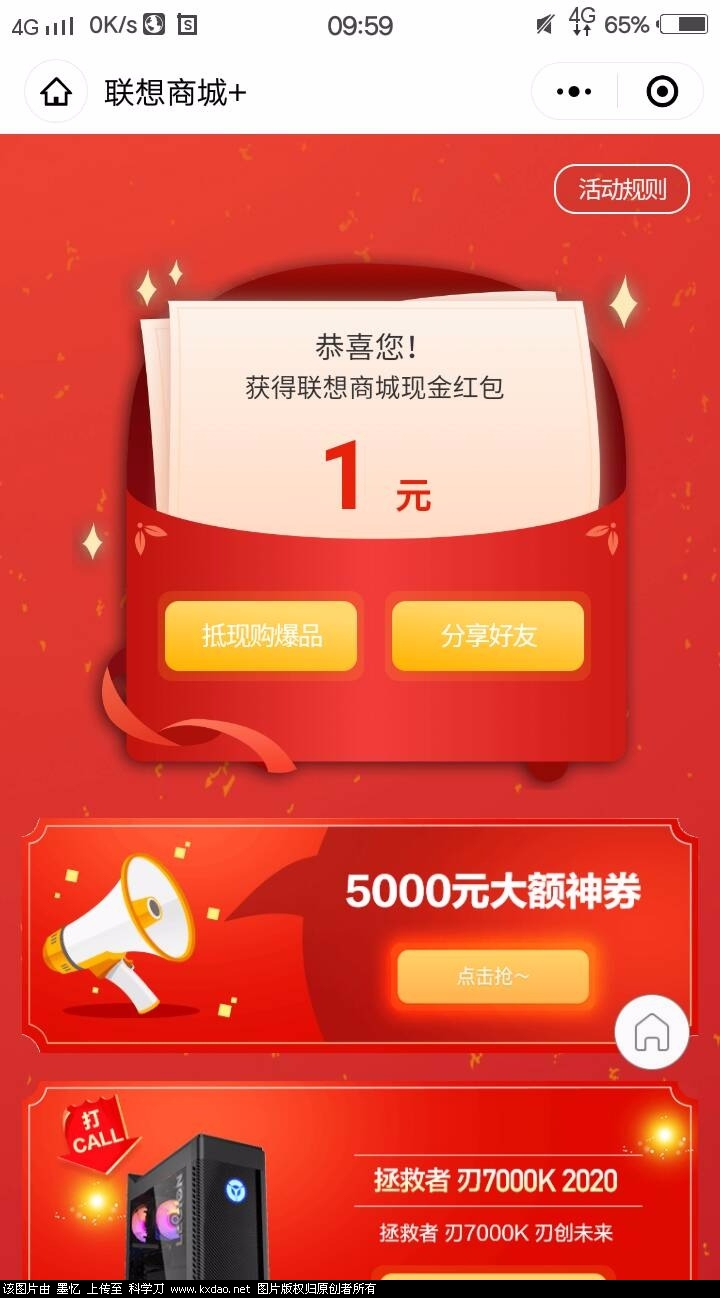The width and height of the screenshot is (720, 1298).
Task: Open the three-dot more menu
Action: [574, 92]
